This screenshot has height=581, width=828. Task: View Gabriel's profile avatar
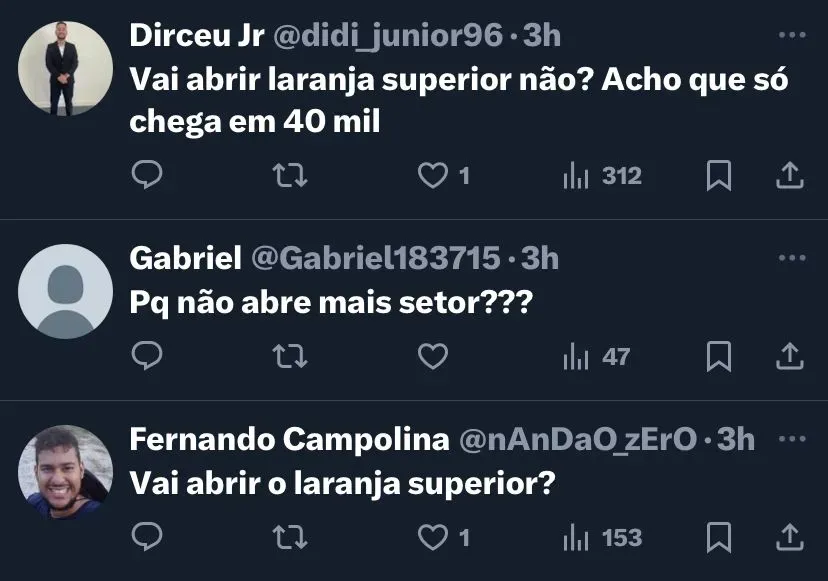point(66,291)
